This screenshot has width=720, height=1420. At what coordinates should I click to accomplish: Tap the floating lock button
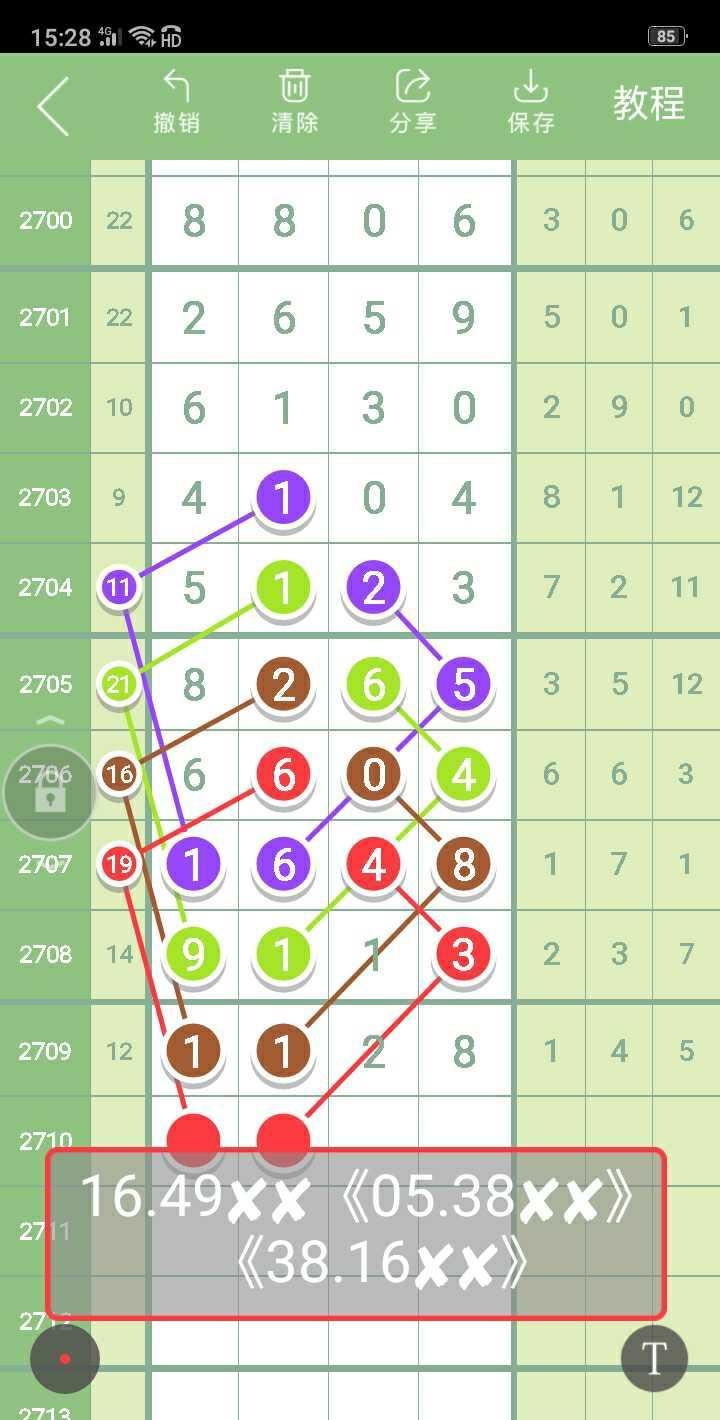pos(50,793)
